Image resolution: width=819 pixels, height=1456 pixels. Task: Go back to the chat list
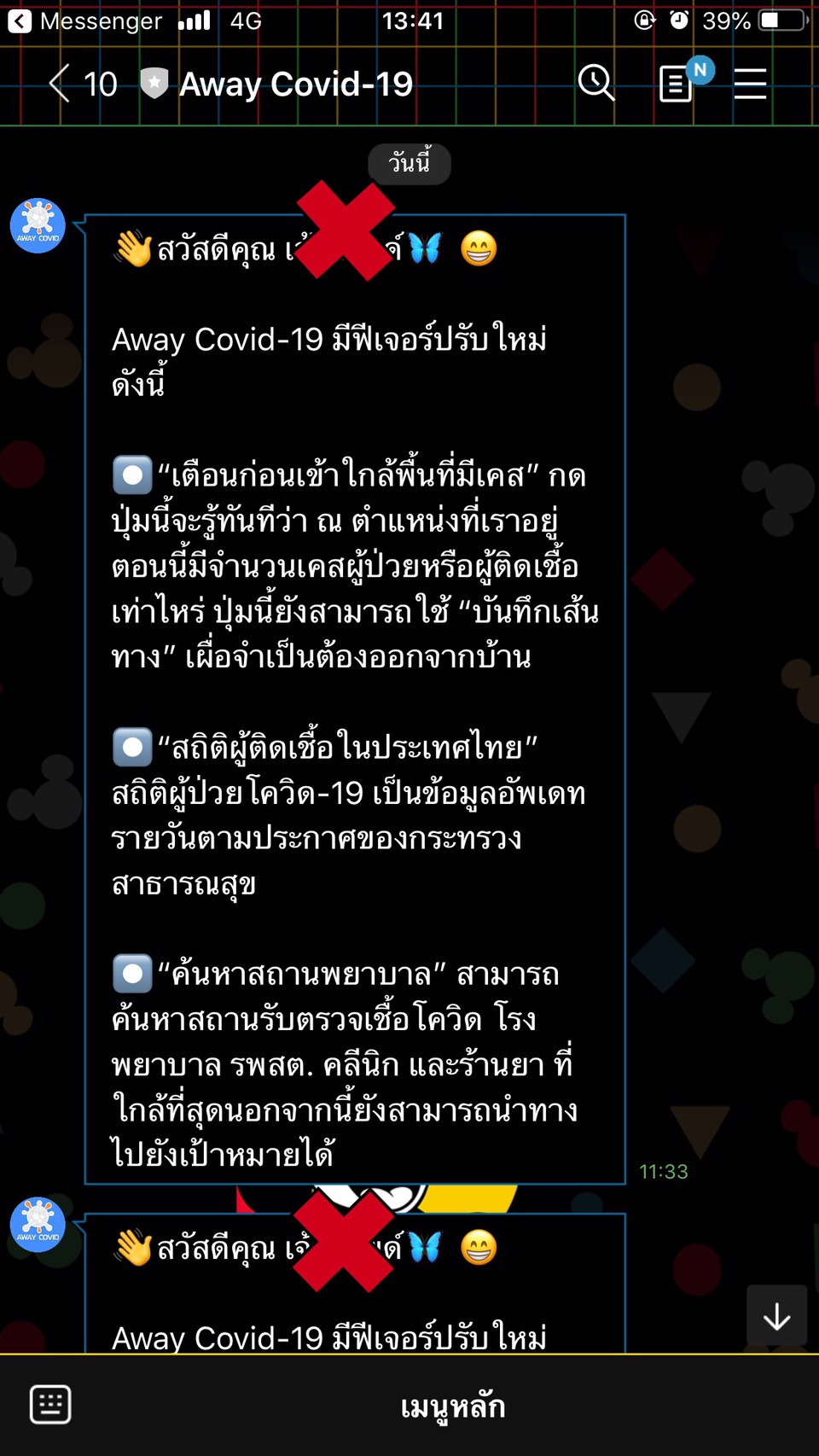60,84
